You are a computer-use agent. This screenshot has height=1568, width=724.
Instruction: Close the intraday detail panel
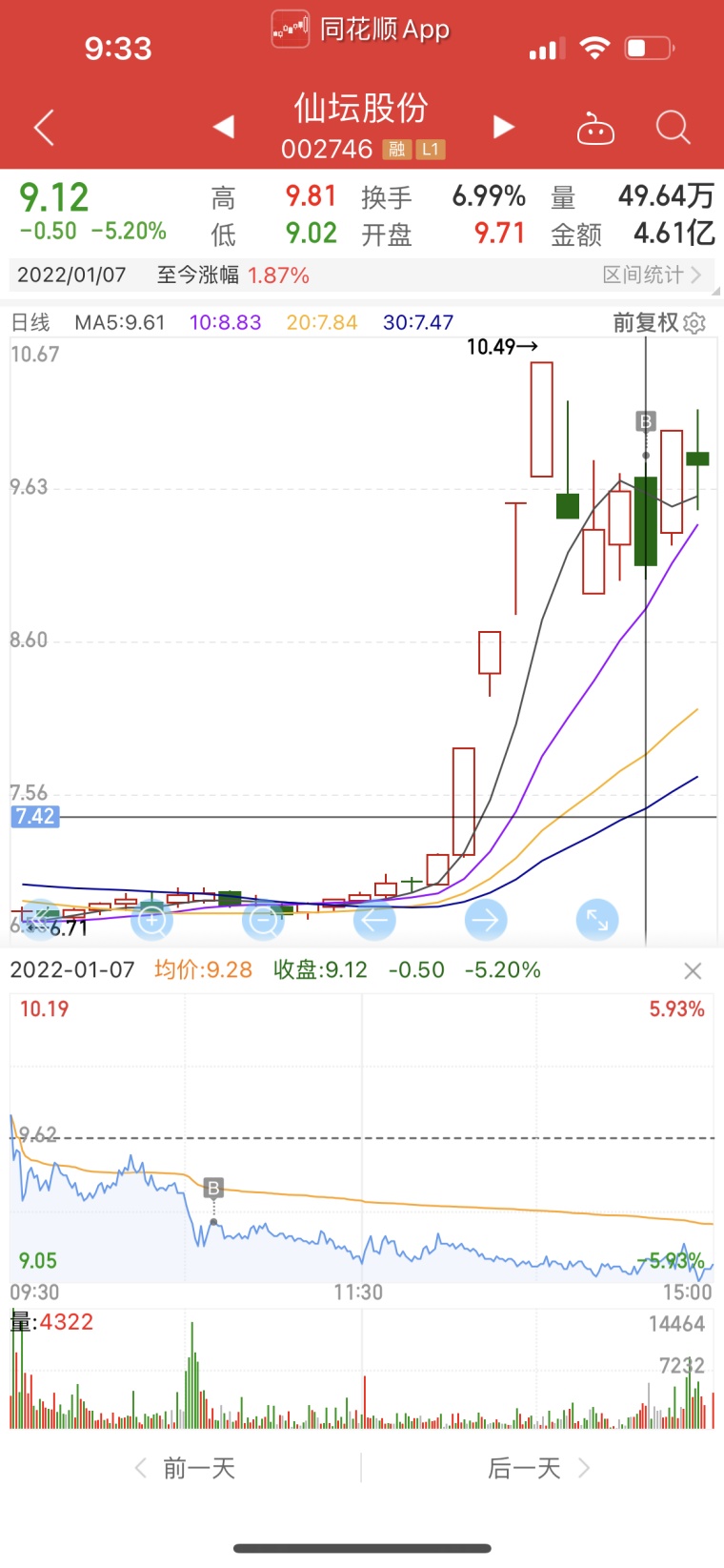coord(693,970)
